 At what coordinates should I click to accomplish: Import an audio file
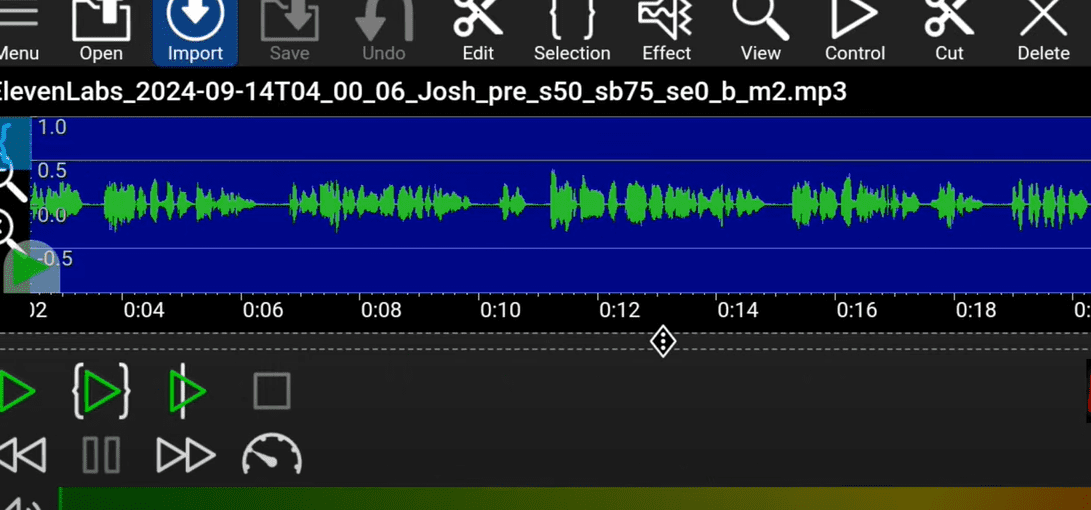click(x=195, y=30)
